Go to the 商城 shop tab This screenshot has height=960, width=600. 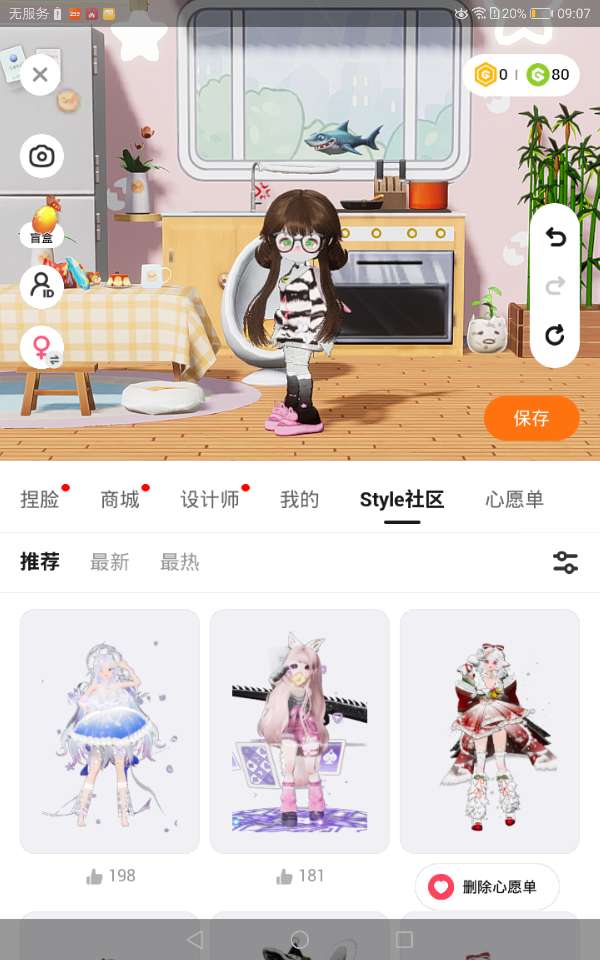click(x=120, y=500)
